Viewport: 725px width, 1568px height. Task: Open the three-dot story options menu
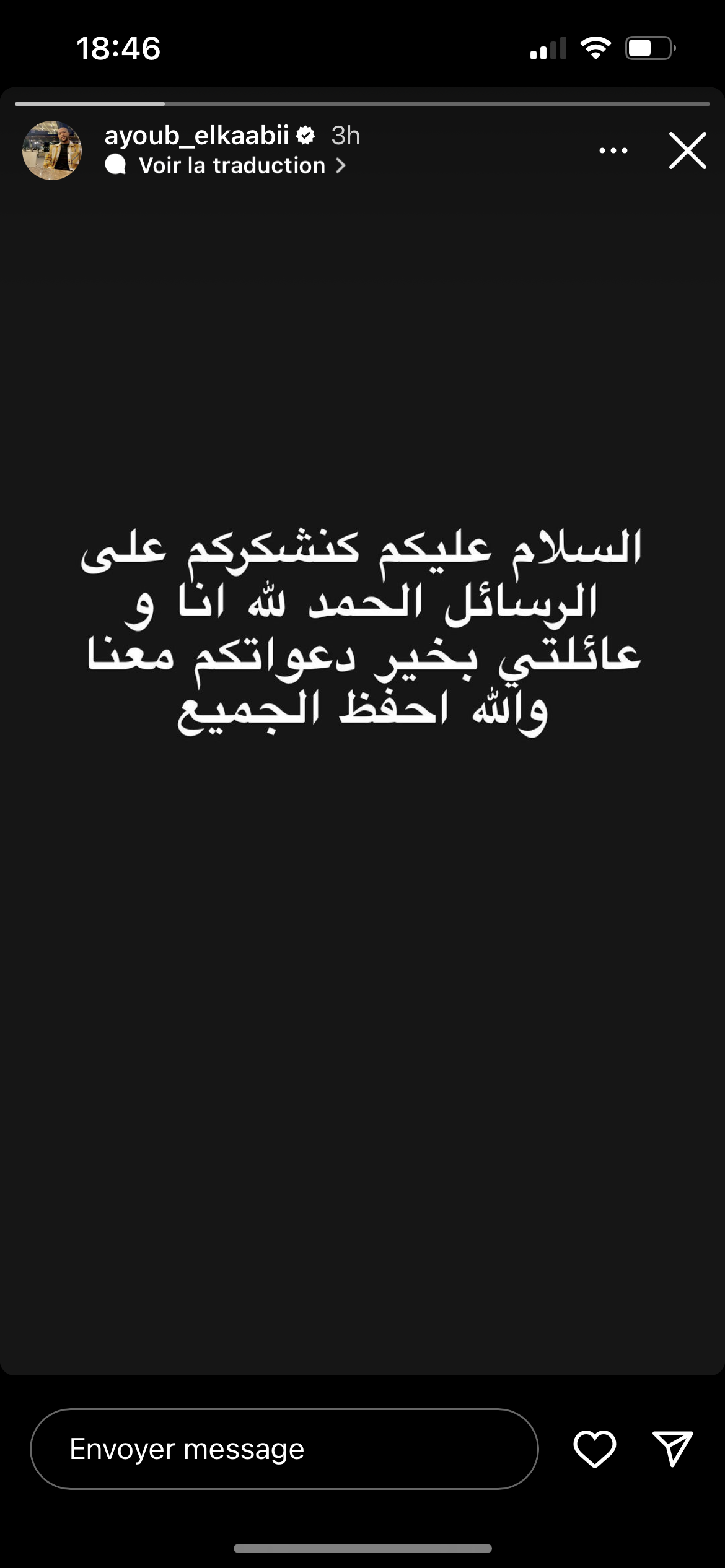point(613,150)
